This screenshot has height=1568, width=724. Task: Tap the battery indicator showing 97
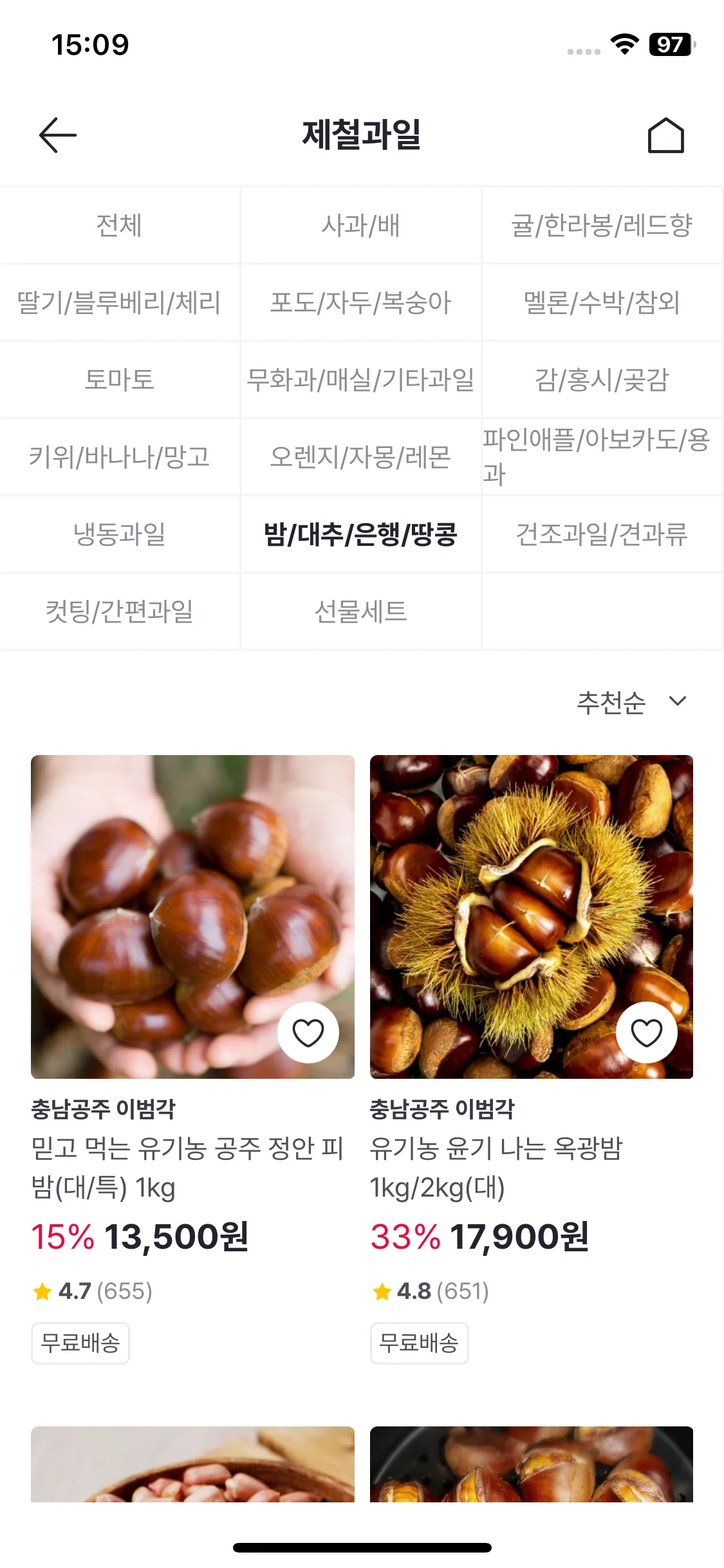(x=669, y=45)
